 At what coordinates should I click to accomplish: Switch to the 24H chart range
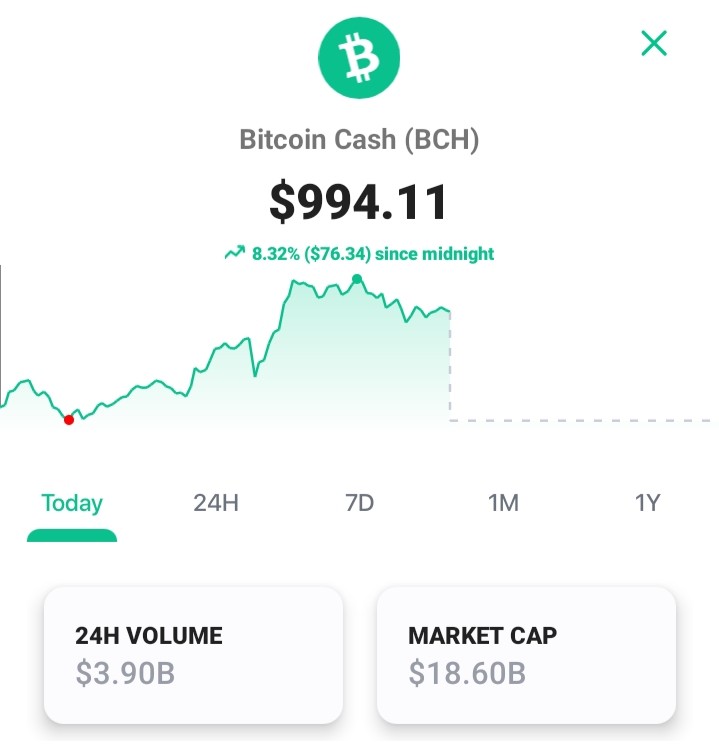[216, 503]
